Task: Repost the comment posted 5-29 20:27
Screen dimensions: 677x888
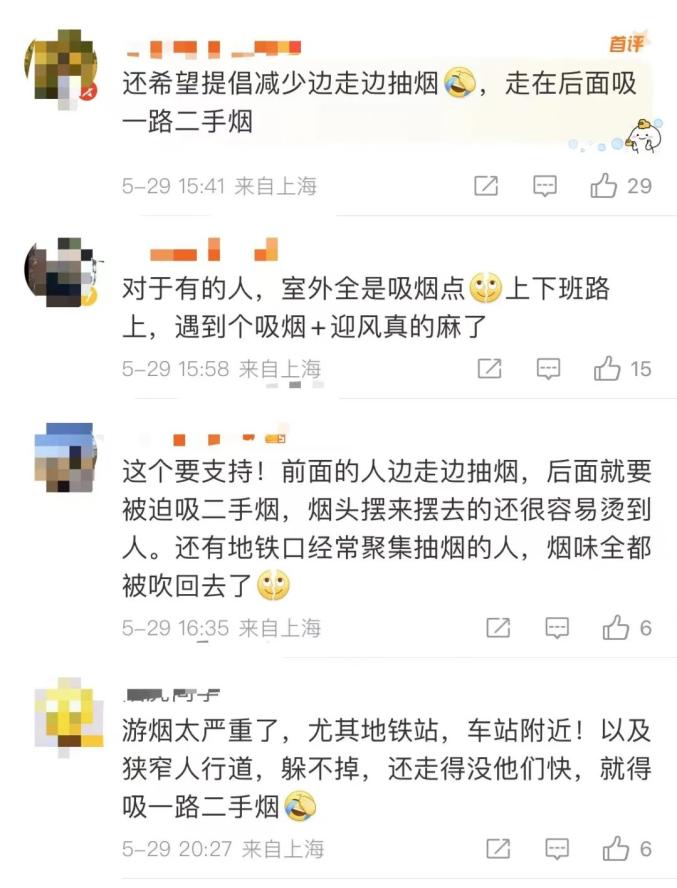Action: 498,849
